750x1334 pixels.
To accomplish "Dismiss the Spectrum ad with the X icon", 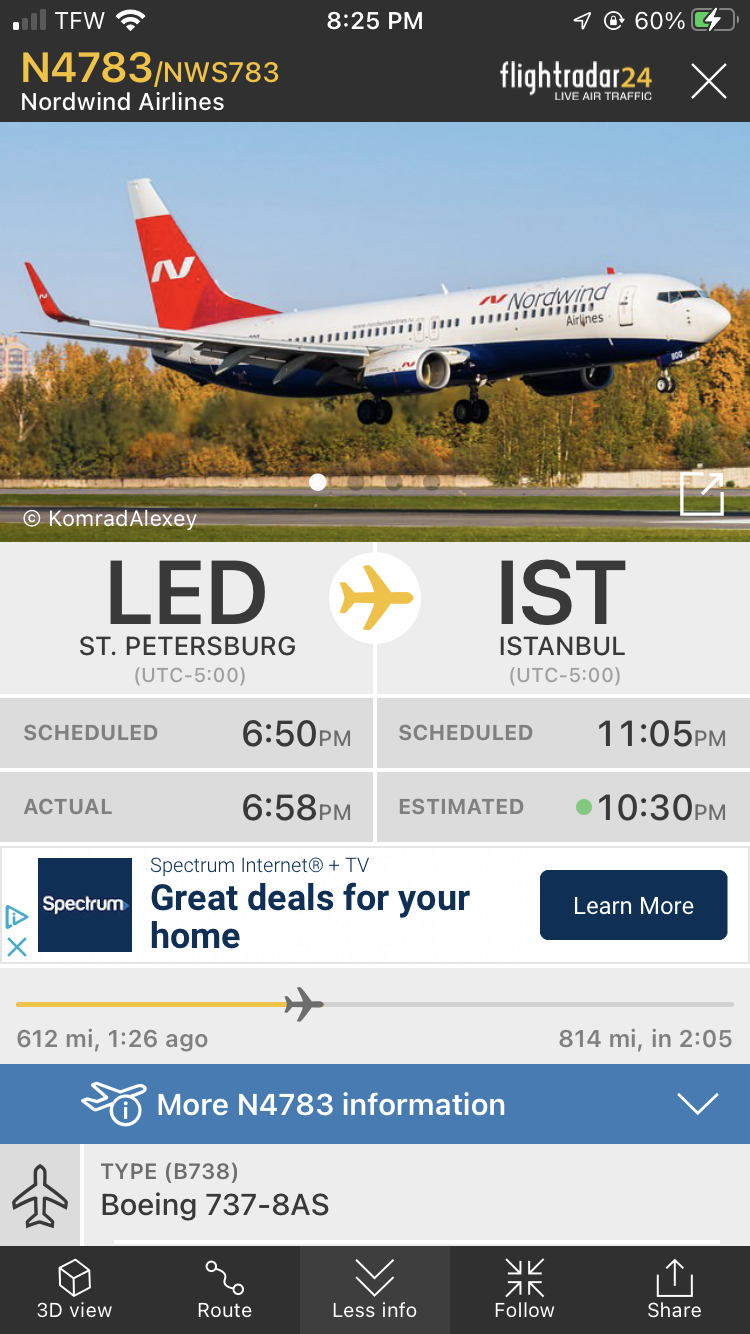I will 17,946.
